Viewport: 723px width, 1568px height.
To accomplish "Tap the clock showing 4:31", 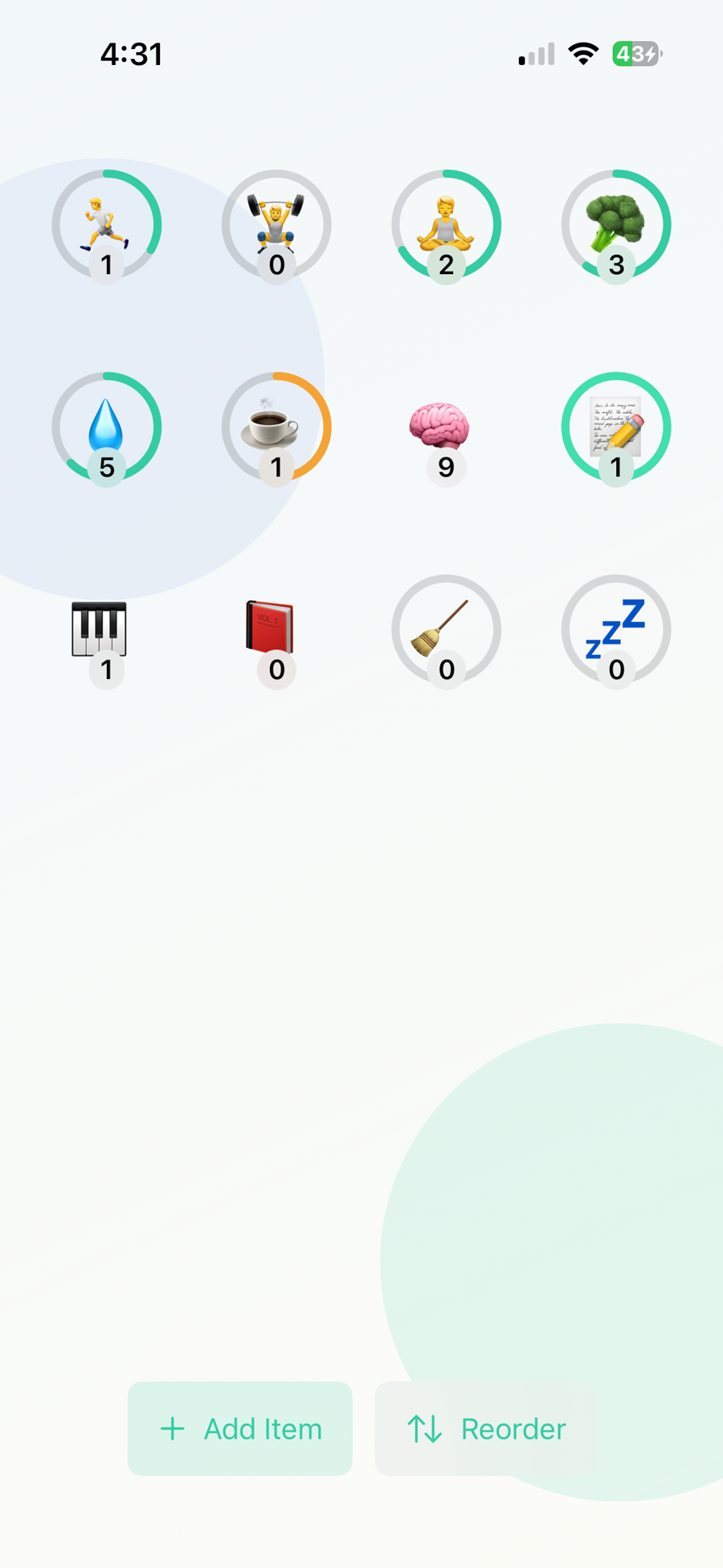I will coord(133,53).
